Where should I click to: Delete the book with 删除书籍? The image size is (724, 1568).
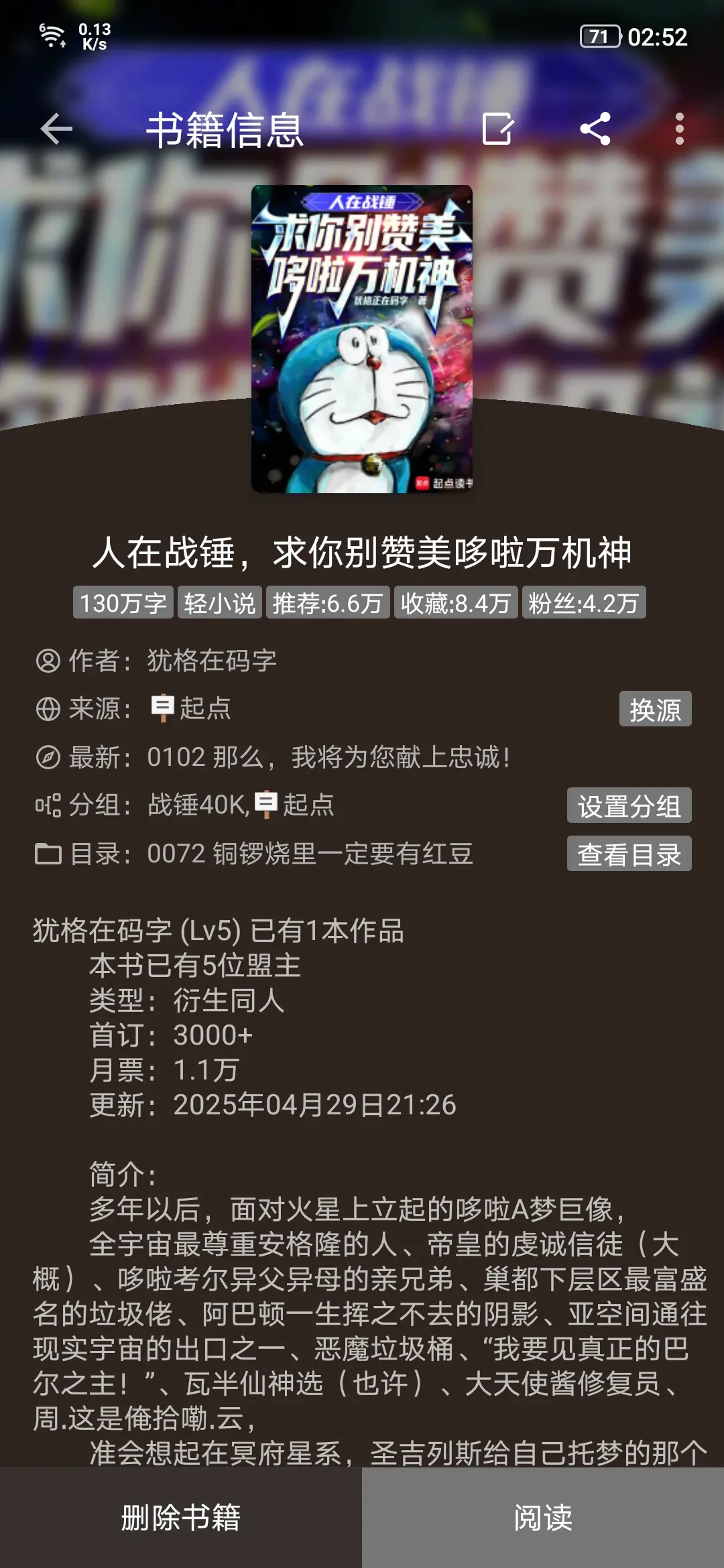click(181, 1518)
